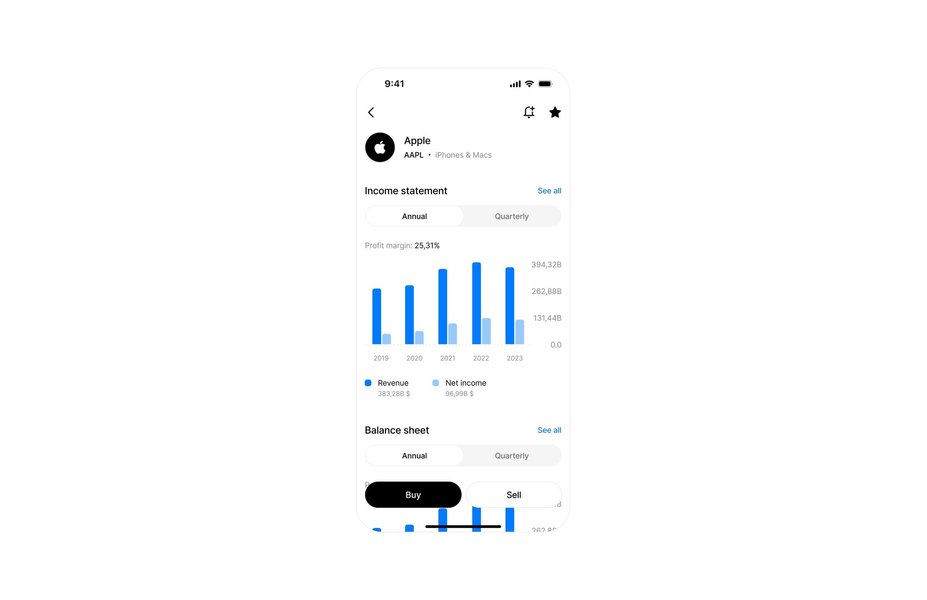
Task: Switch Income statement to Quarterly
Action: (x=511, y=216)
